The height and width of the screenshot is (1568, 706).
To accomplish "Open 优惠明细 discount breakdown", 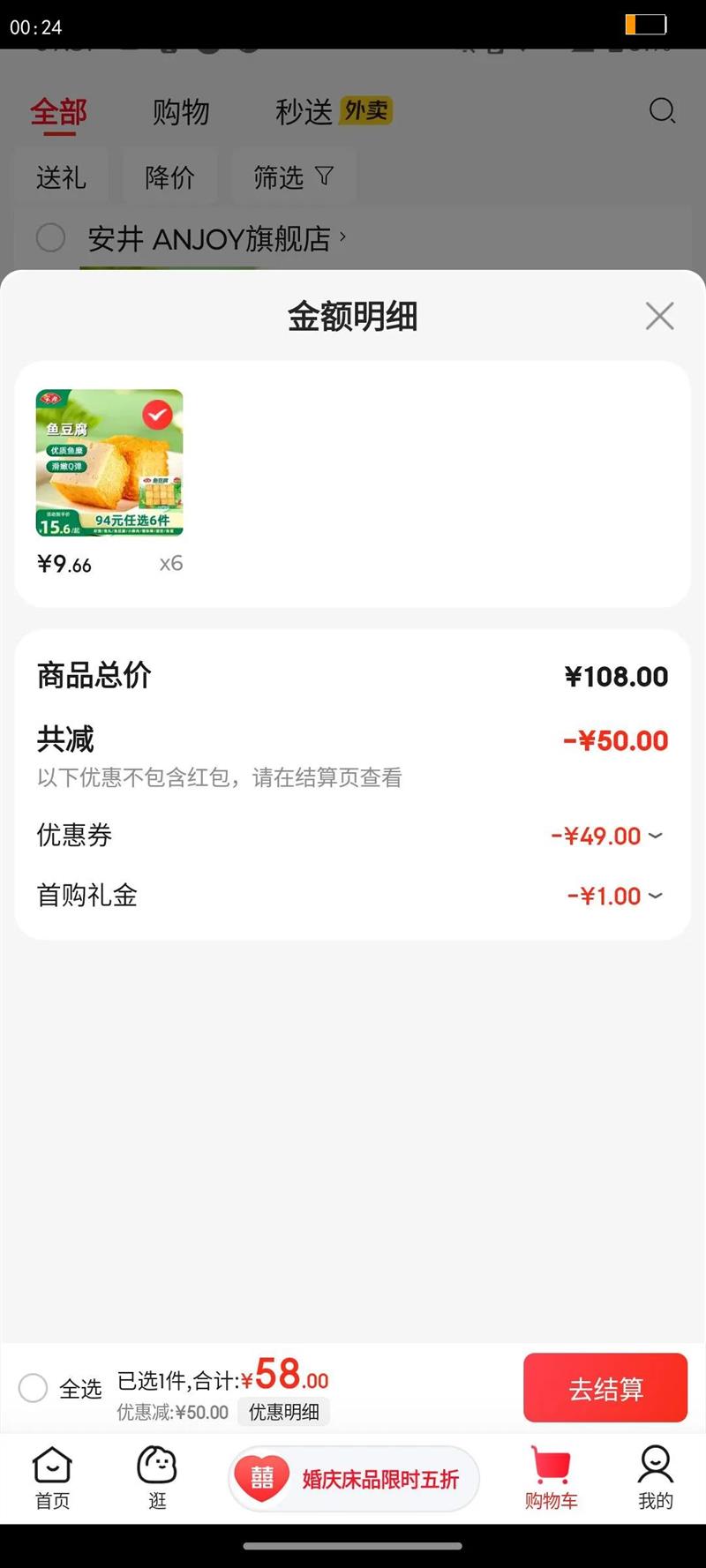I will click(283, 1412).
